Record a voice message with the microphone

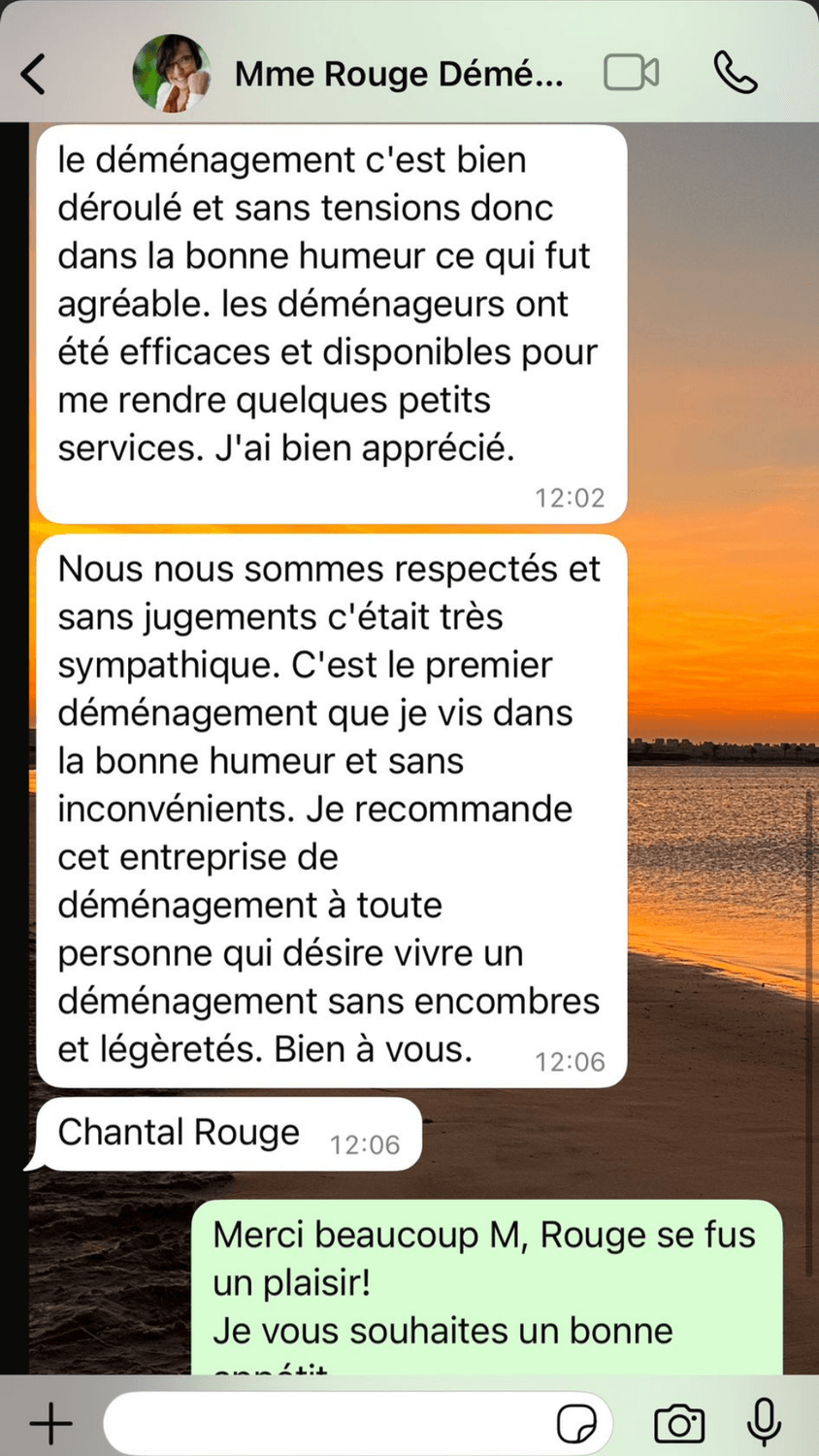764,1424
